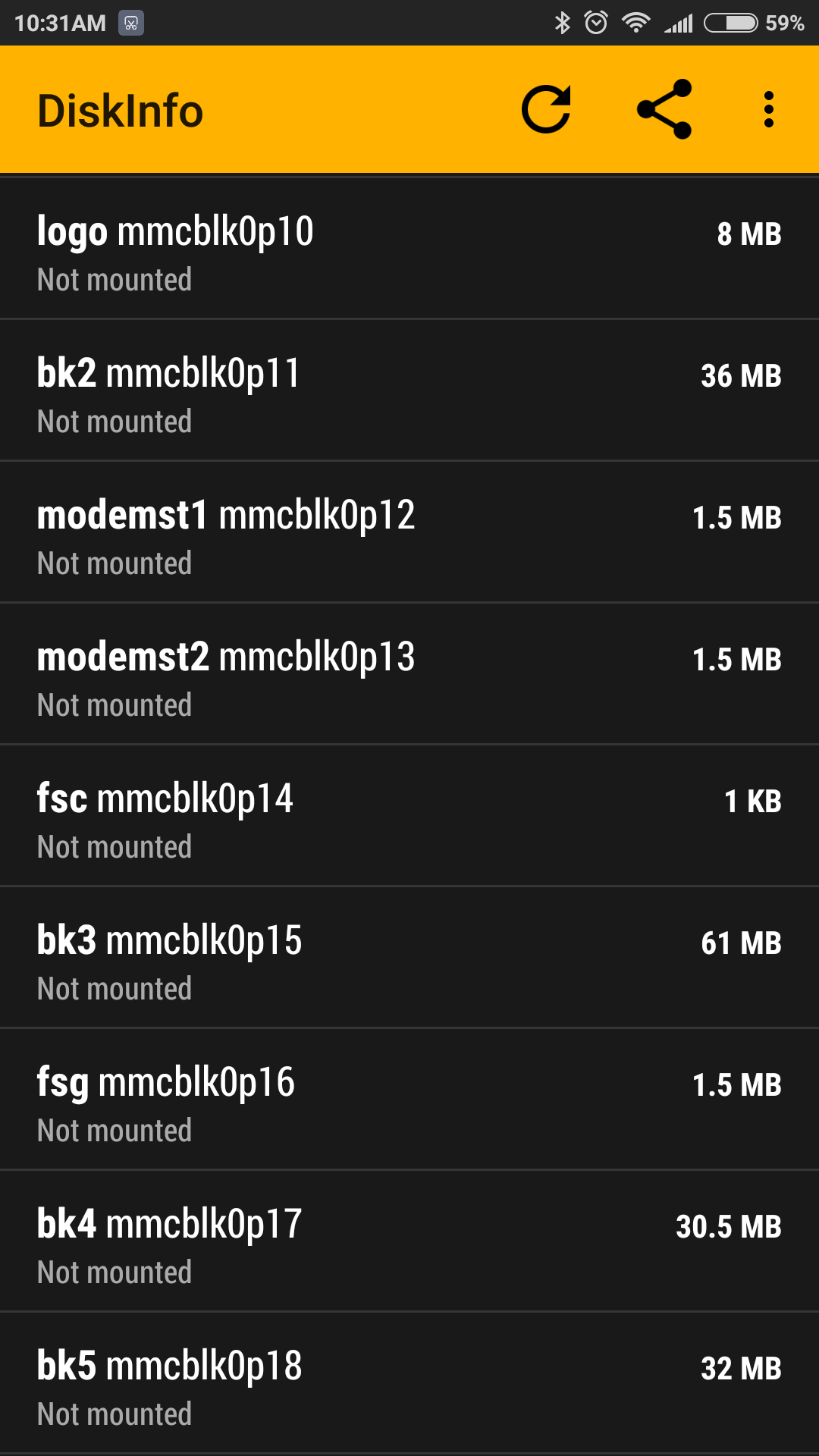Screen dimensions: 819x1456
Task: Tap the fsc mmcblk0p14 partition
Action: pos(409,815)
